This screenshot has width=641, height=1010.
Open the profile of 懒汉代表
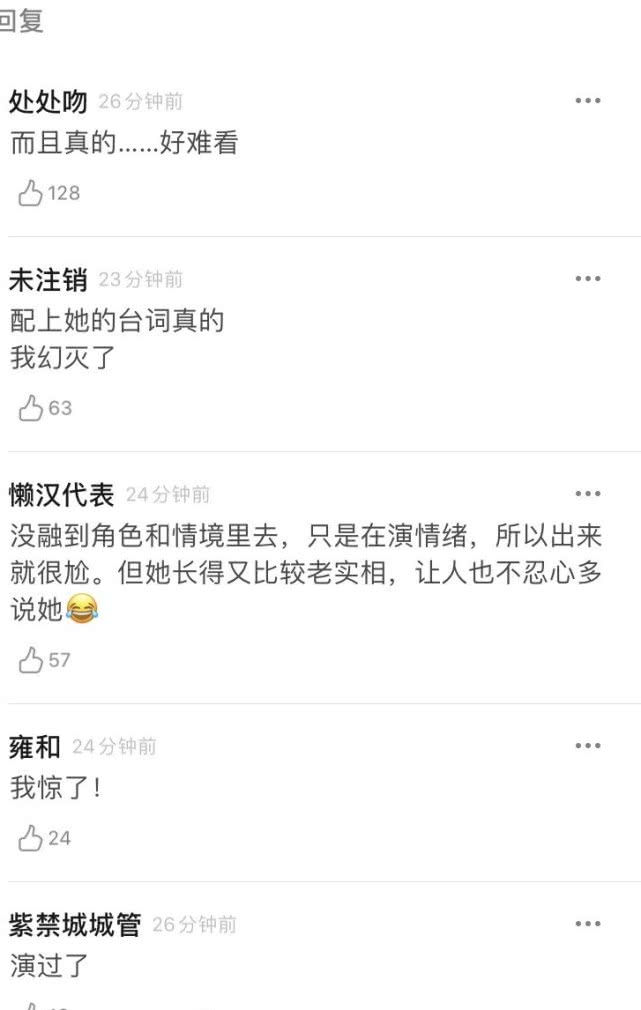point(61,495)
